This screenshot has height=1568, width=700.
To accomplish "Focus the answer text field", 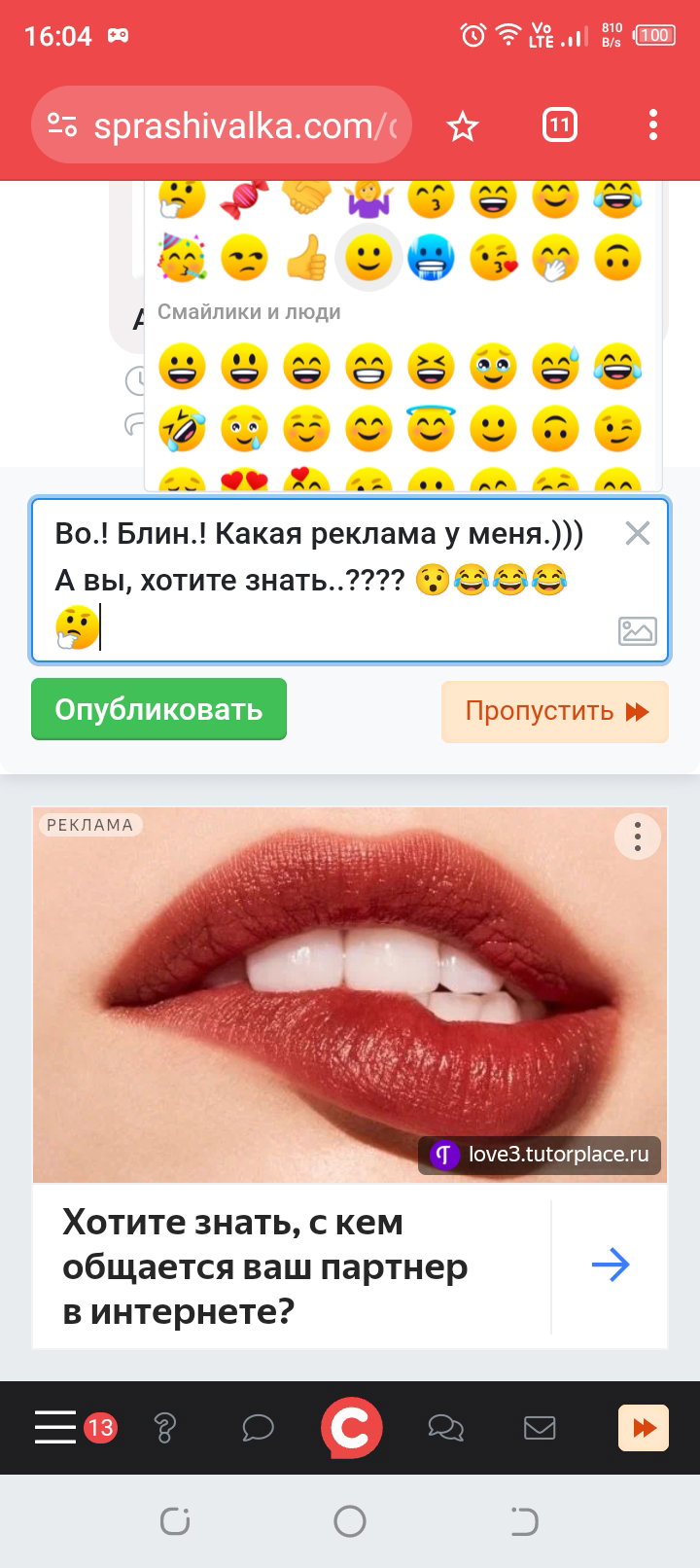I will (350, 581).
